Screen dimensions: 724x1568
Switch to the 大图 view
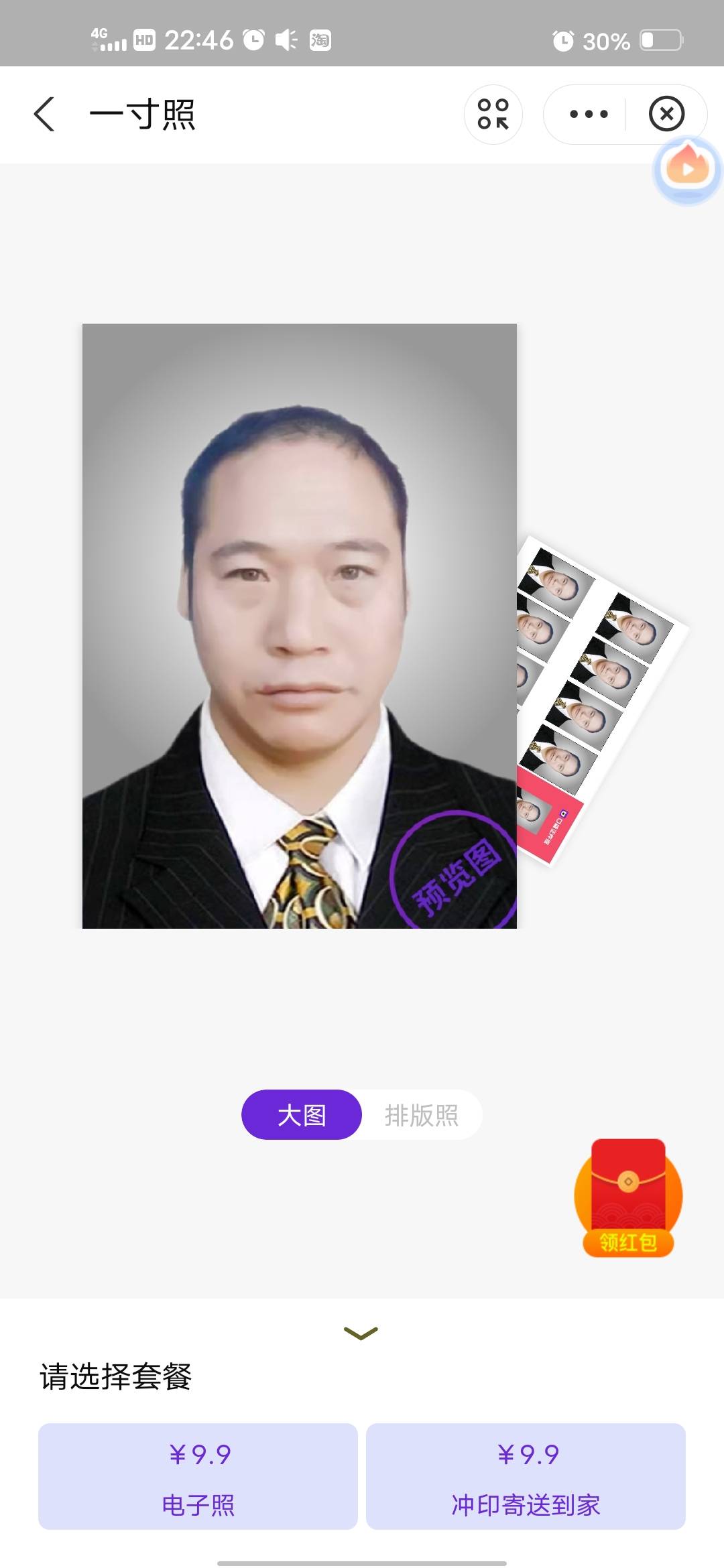302,1115
